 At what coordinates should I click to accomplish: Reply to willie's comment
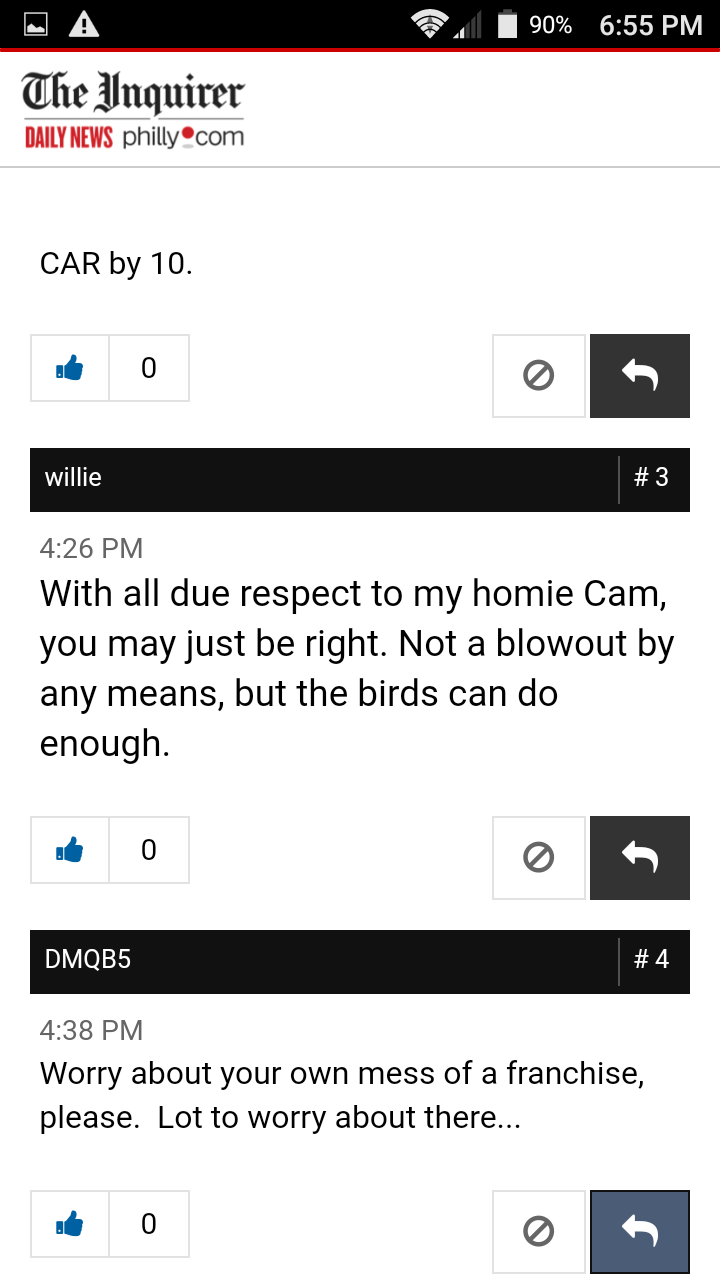640,857
